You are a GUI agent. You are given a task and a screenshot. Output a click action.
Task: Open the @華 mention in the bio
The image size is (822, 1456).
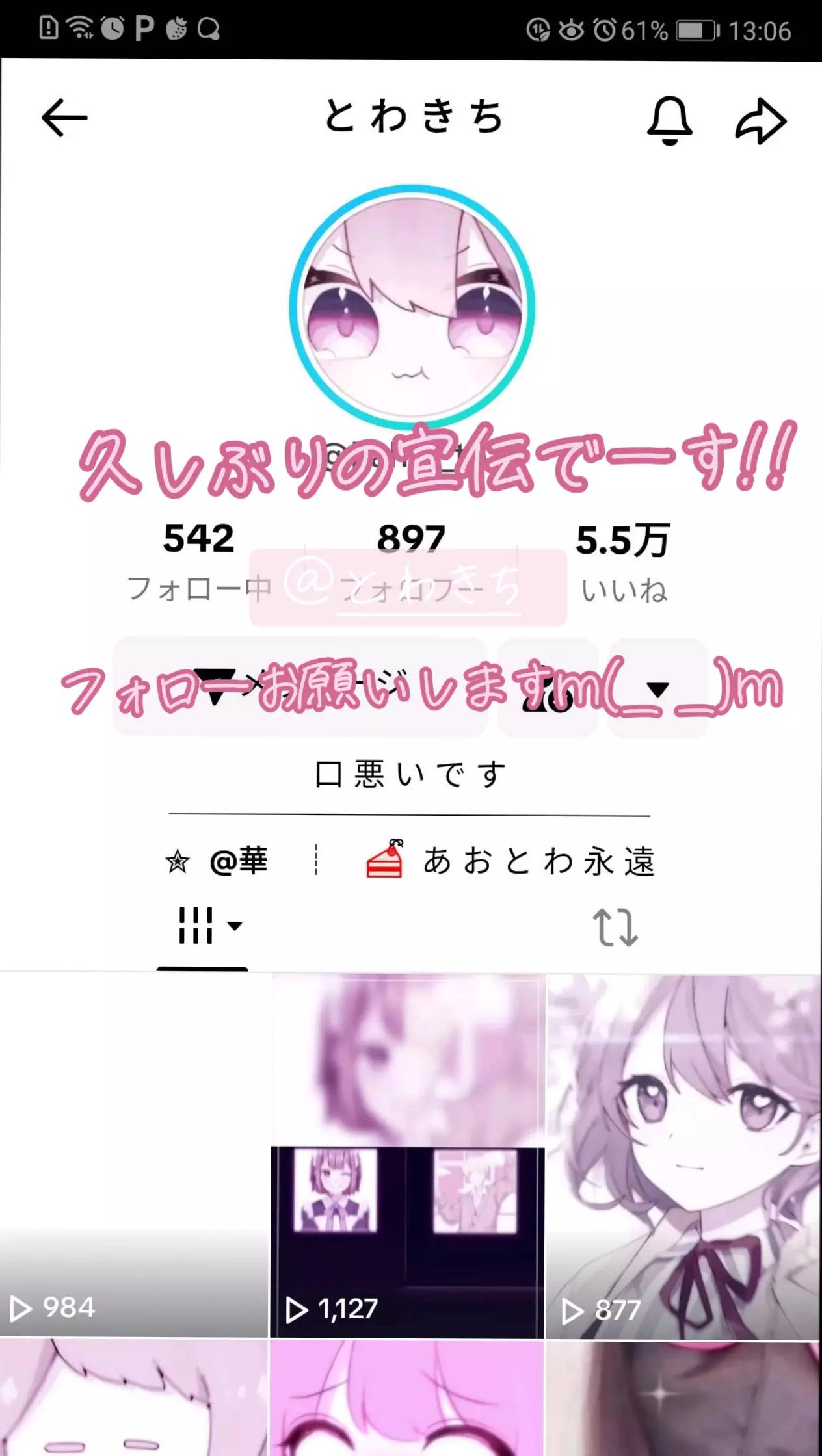pyautogui.click(x=239, y=861)
